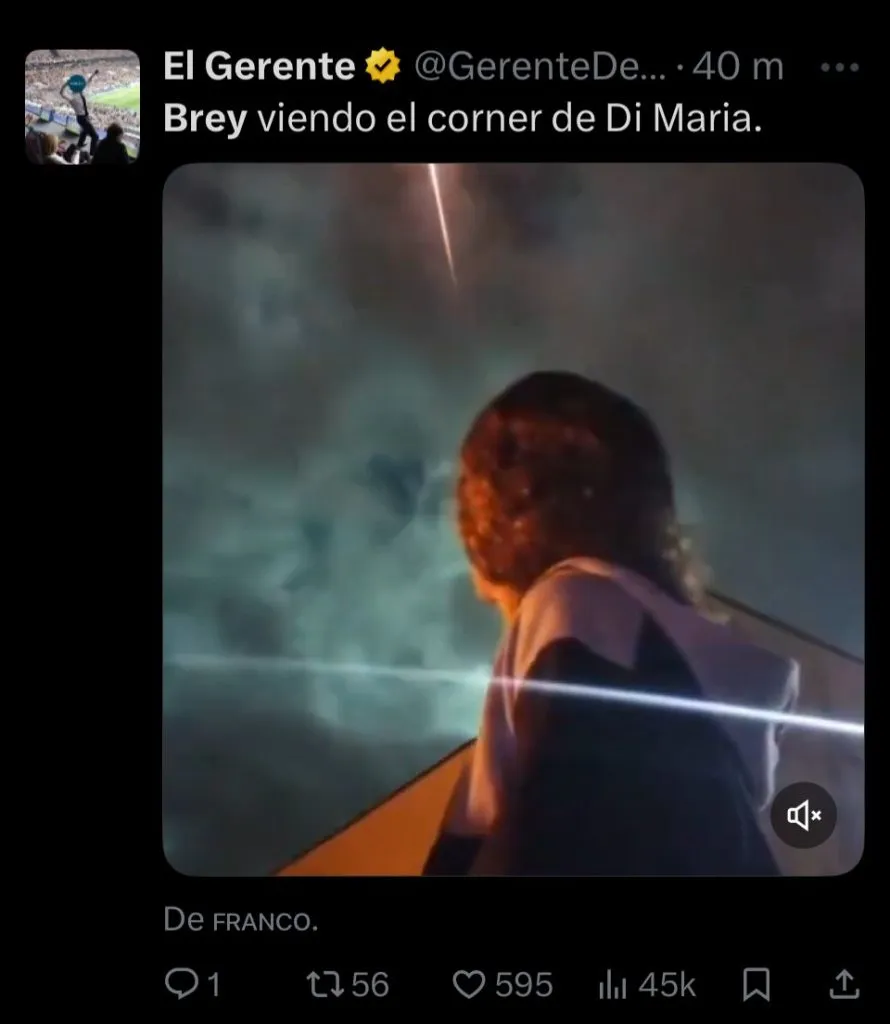The width and height of the screenshot is (890, 1024).
Task: Open the tweet's three-dot overflow menu
Action: (838, 67)
